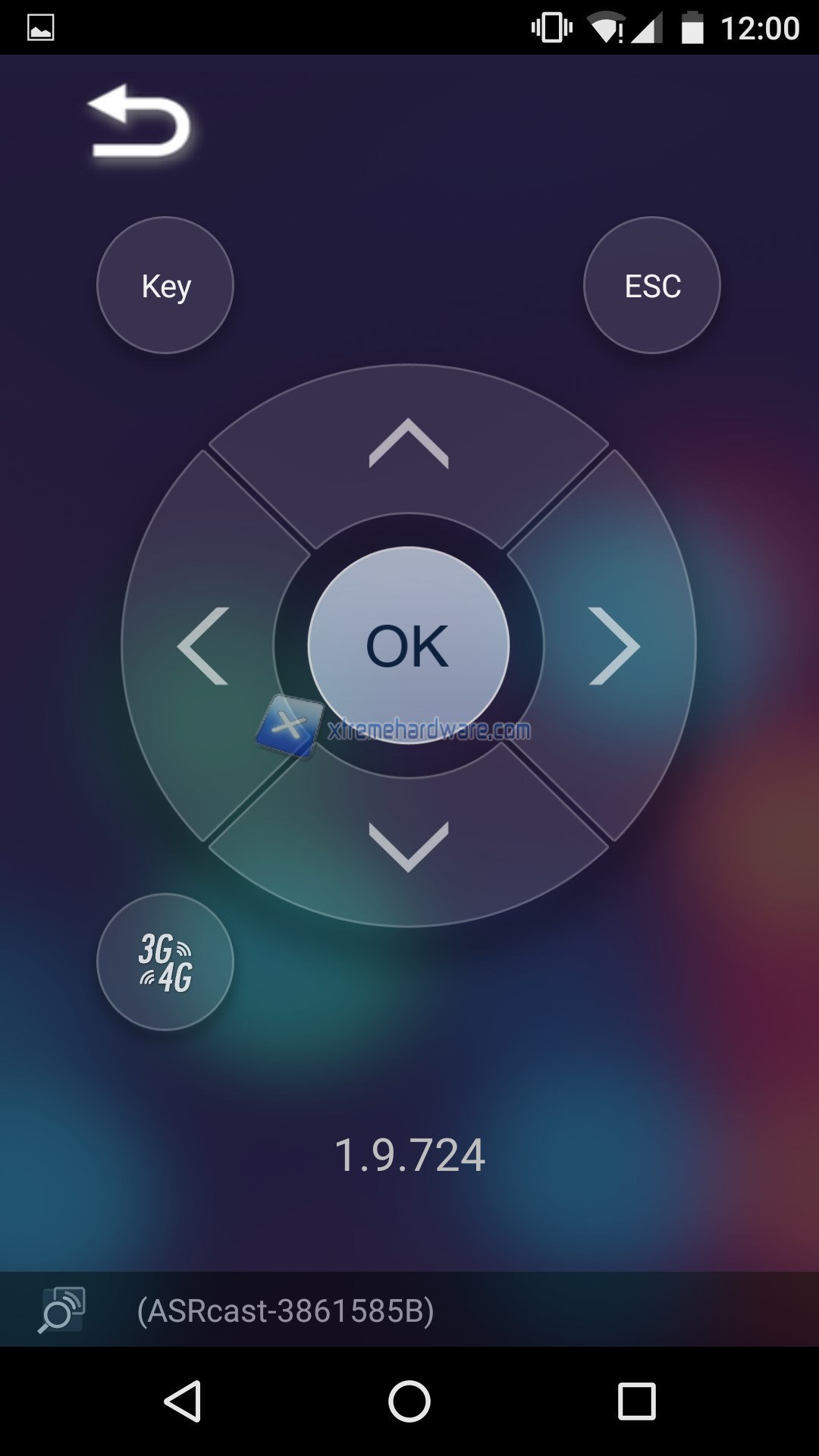Image resolution: width=819 pixels, height=1456 pixels.
Task: Tap the down arrow on the D-pad
Action: coord(409,846)
